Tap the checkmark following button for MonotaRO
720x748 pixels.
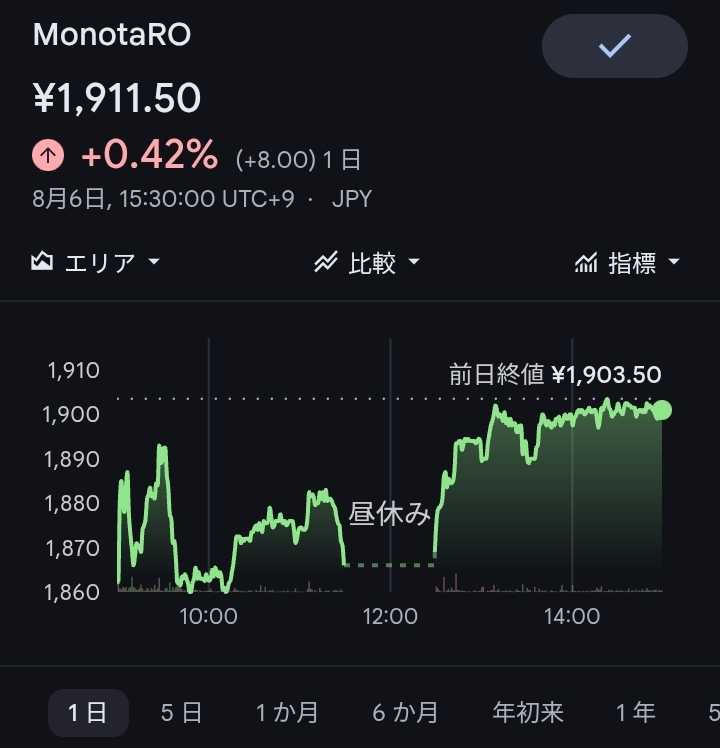615,46
